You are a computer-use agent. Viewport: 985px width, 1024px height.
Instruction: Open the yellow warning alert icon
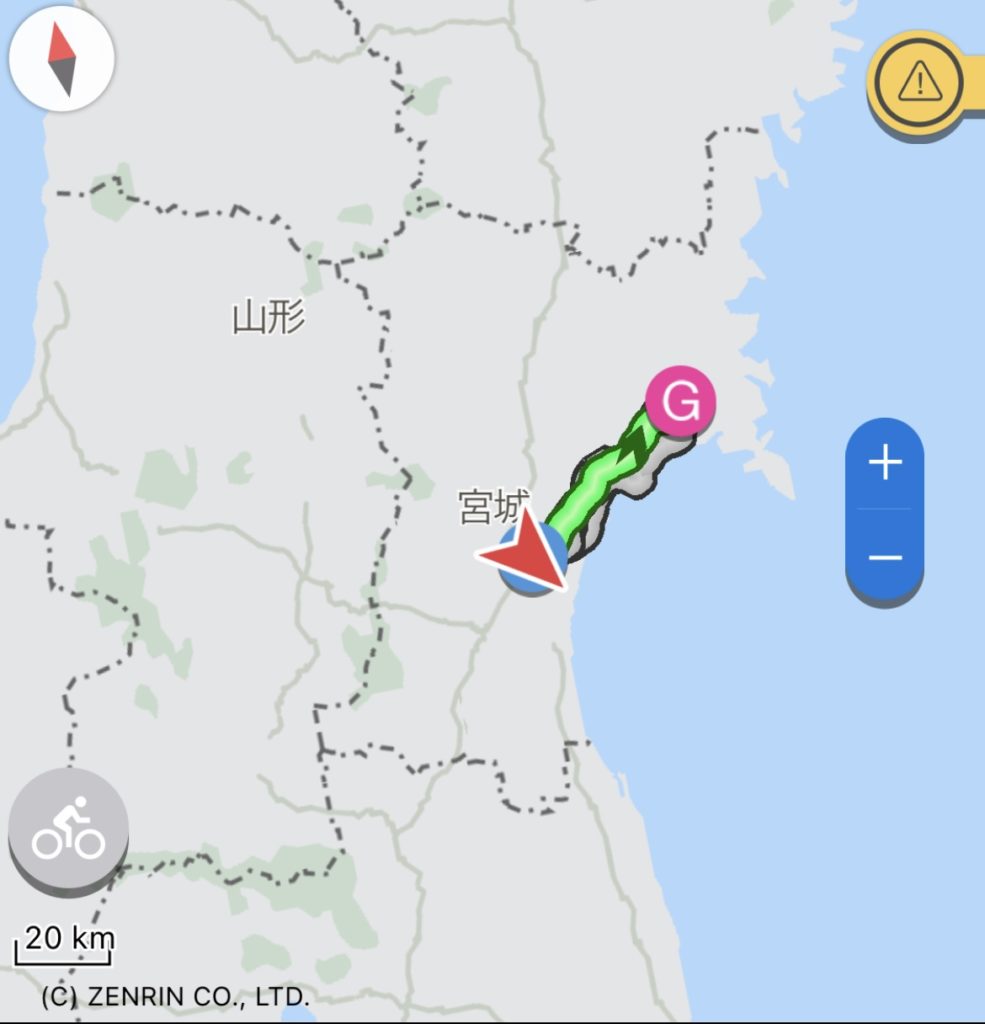click(918, 83)
